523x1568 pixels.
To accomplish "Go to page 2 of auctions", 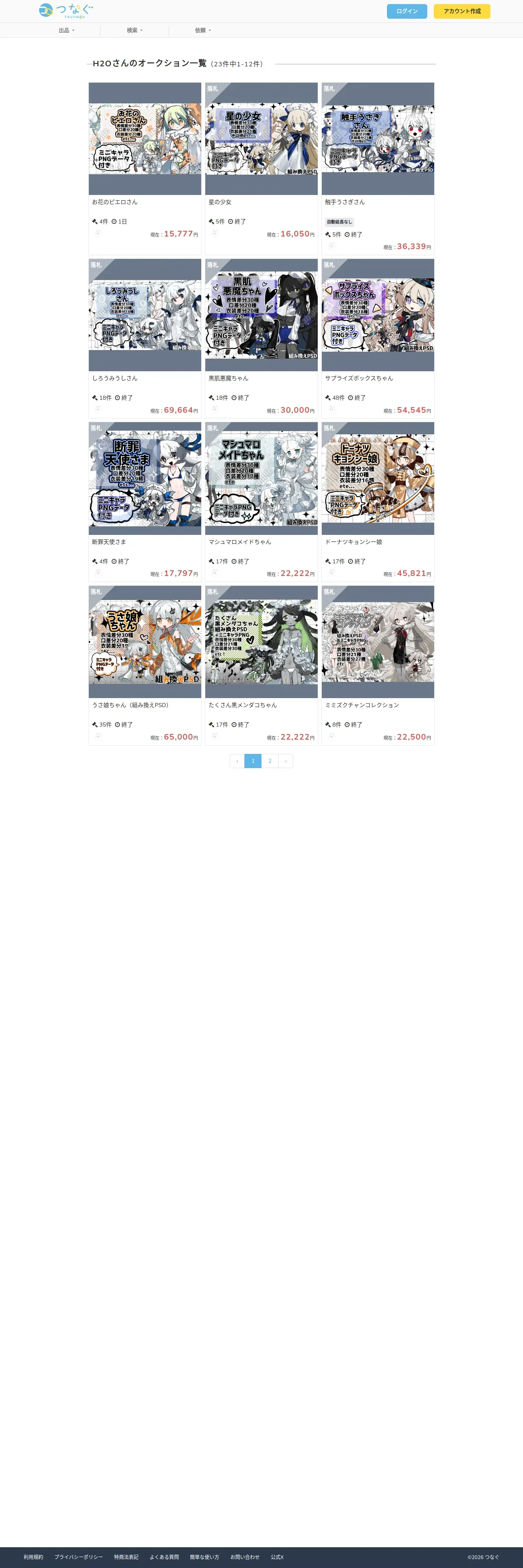I will click(x=270, y=761).
